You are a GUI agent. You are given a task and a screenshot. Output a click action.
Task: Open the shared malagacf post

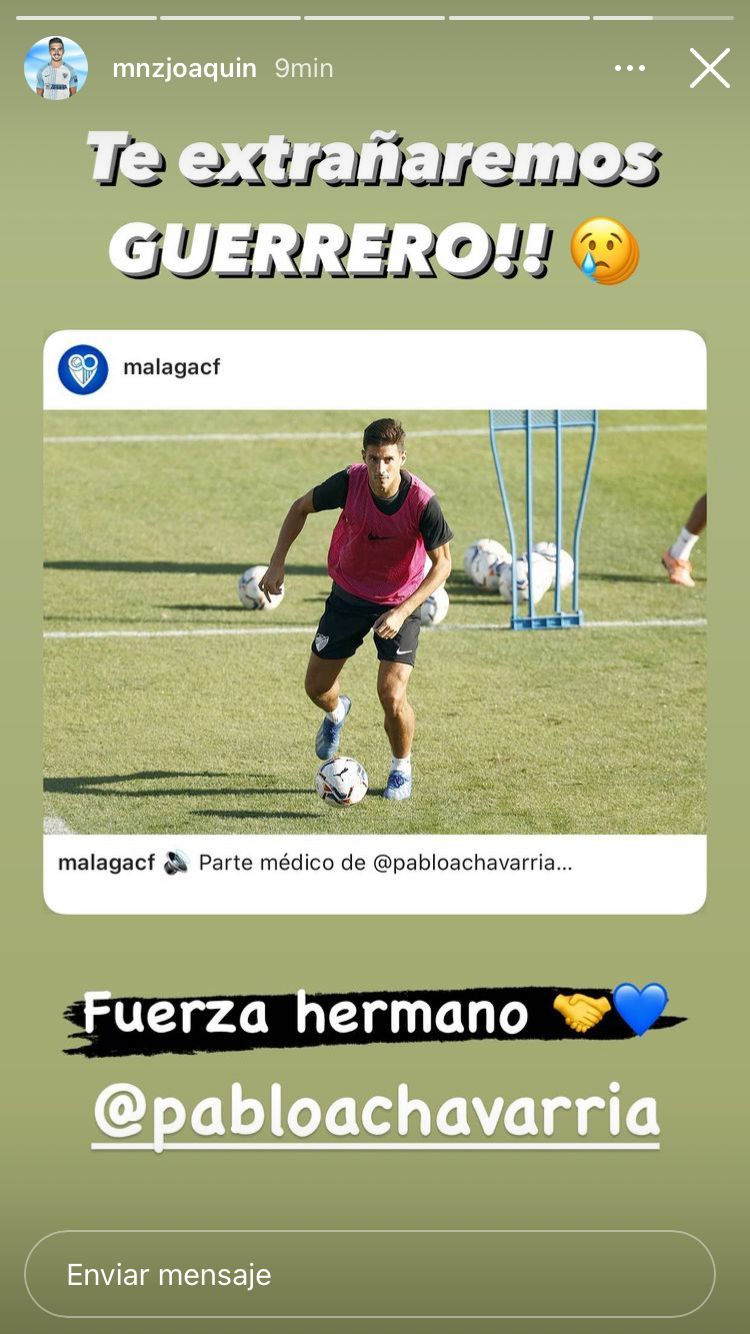[375, 622]
